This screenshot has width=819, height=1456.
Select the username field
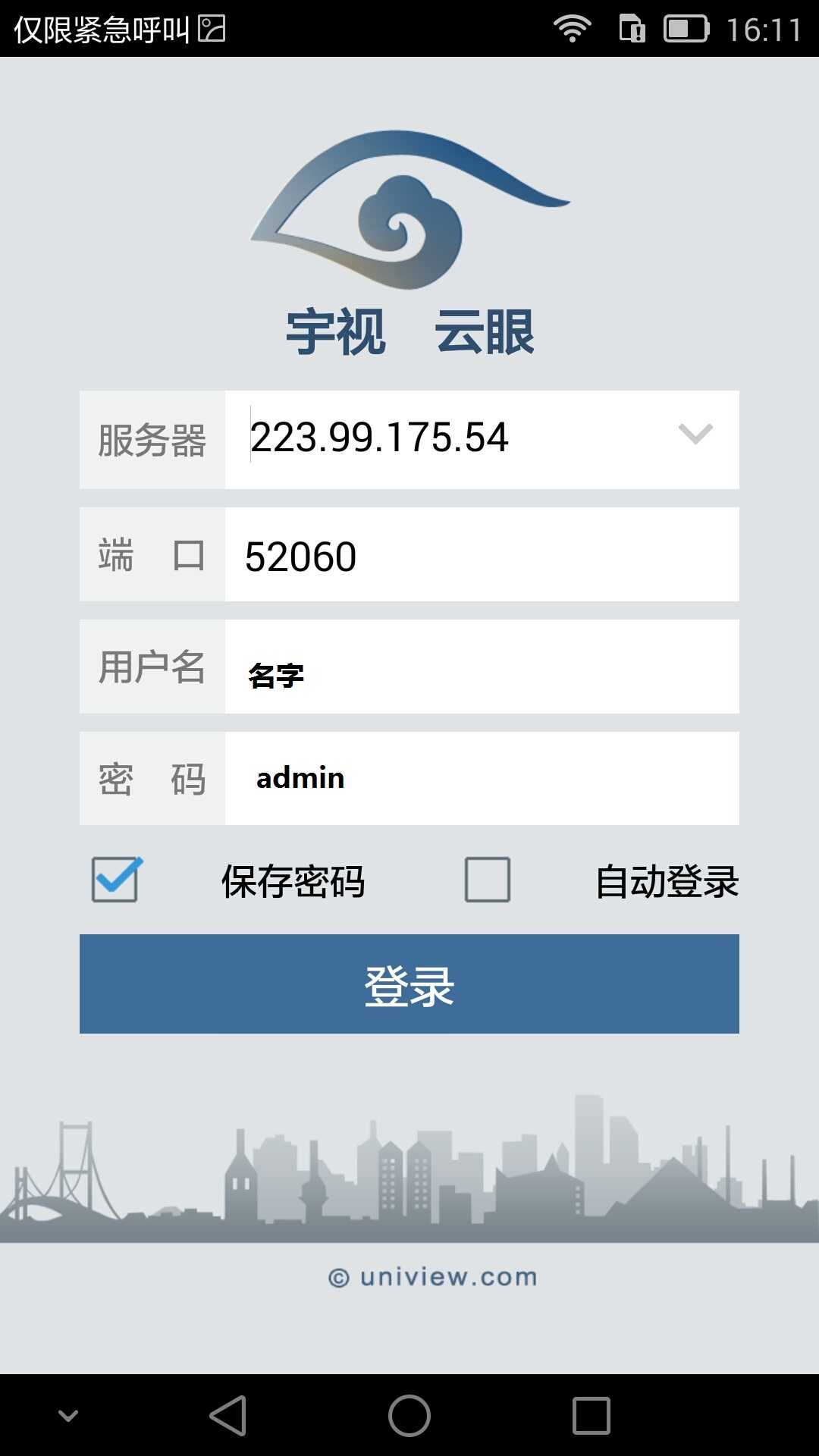tap(482, 667)
